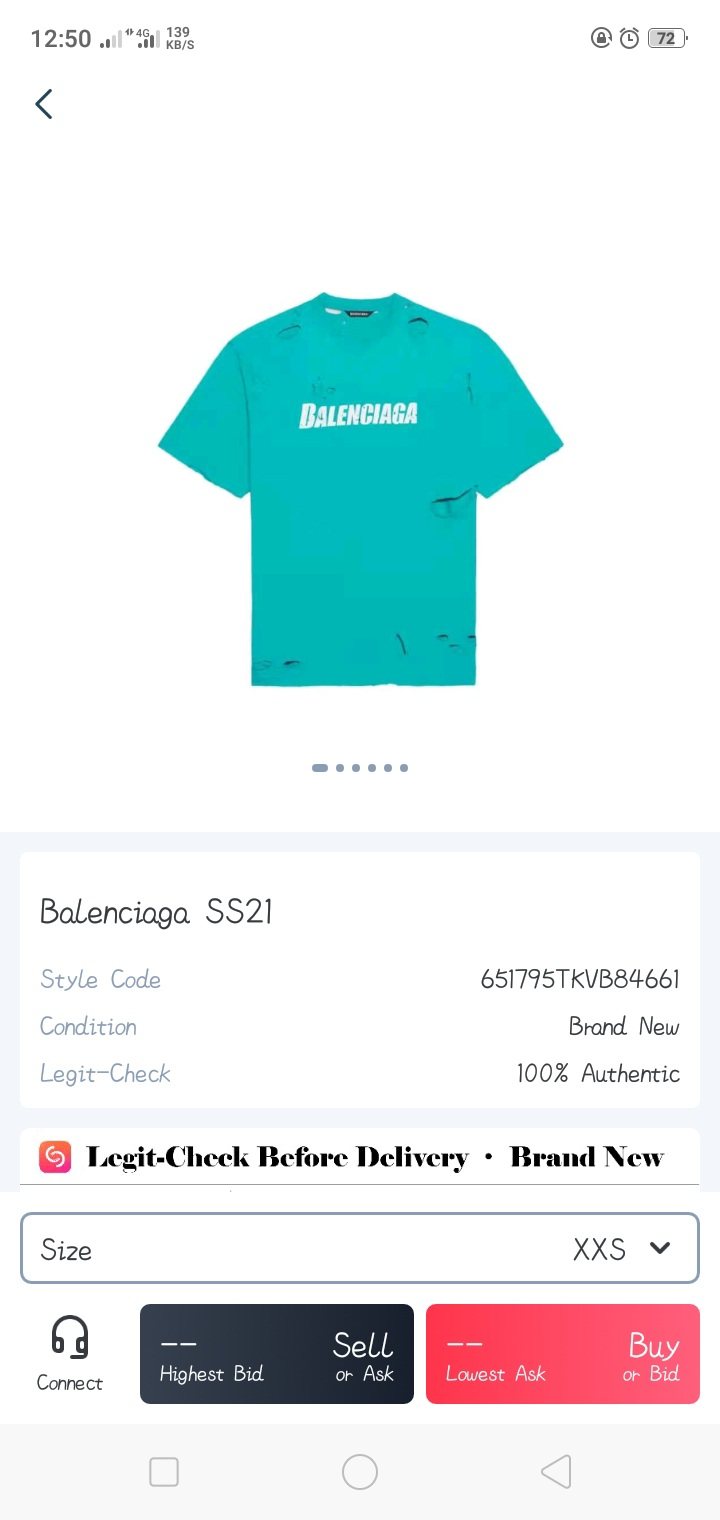
Task: Go back using the top-left arrow
Action: click(x=43, y=104)
